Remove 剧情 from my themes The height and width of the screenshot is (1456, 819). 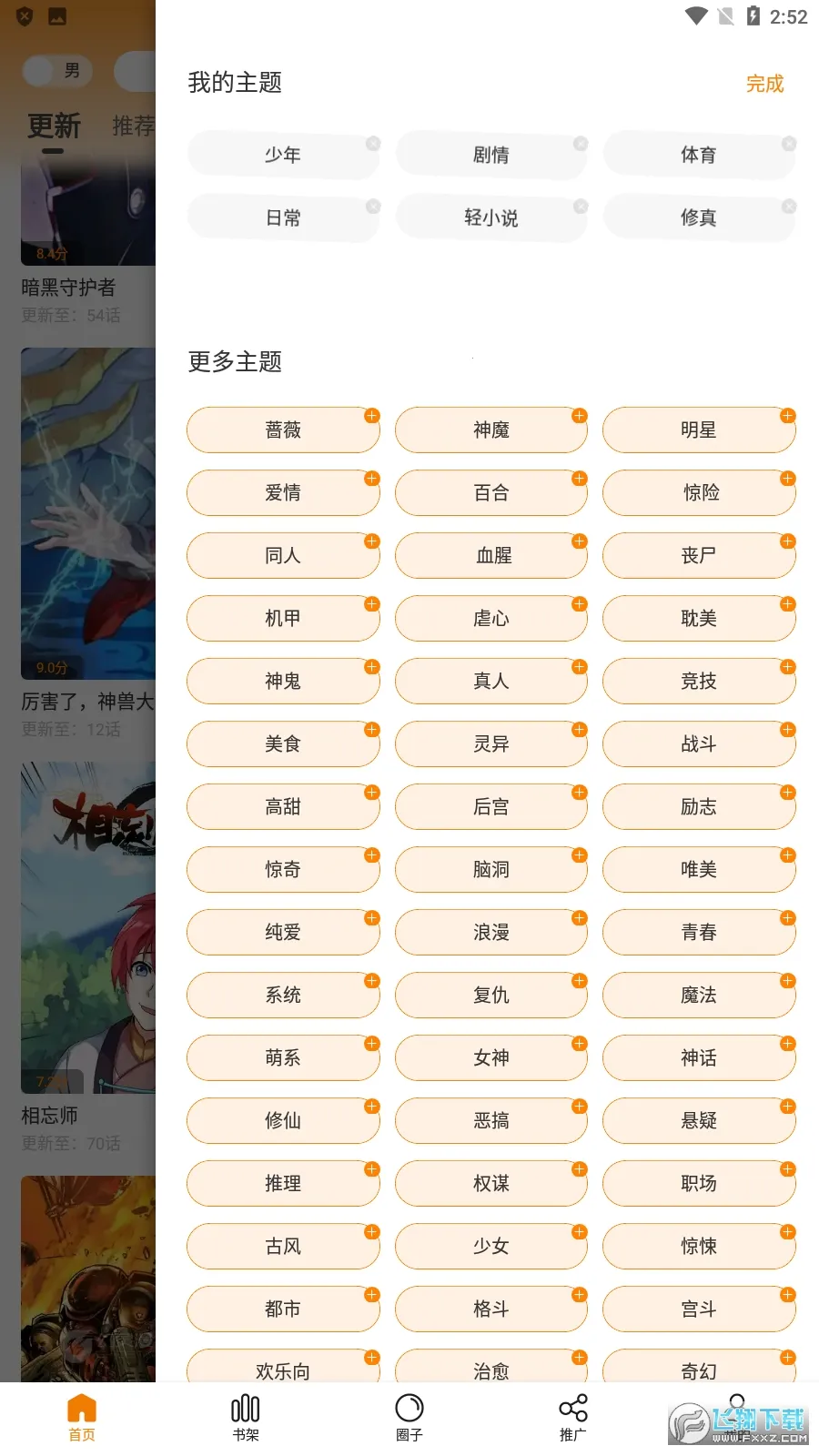pyautogui.click(x=581, y=144)
